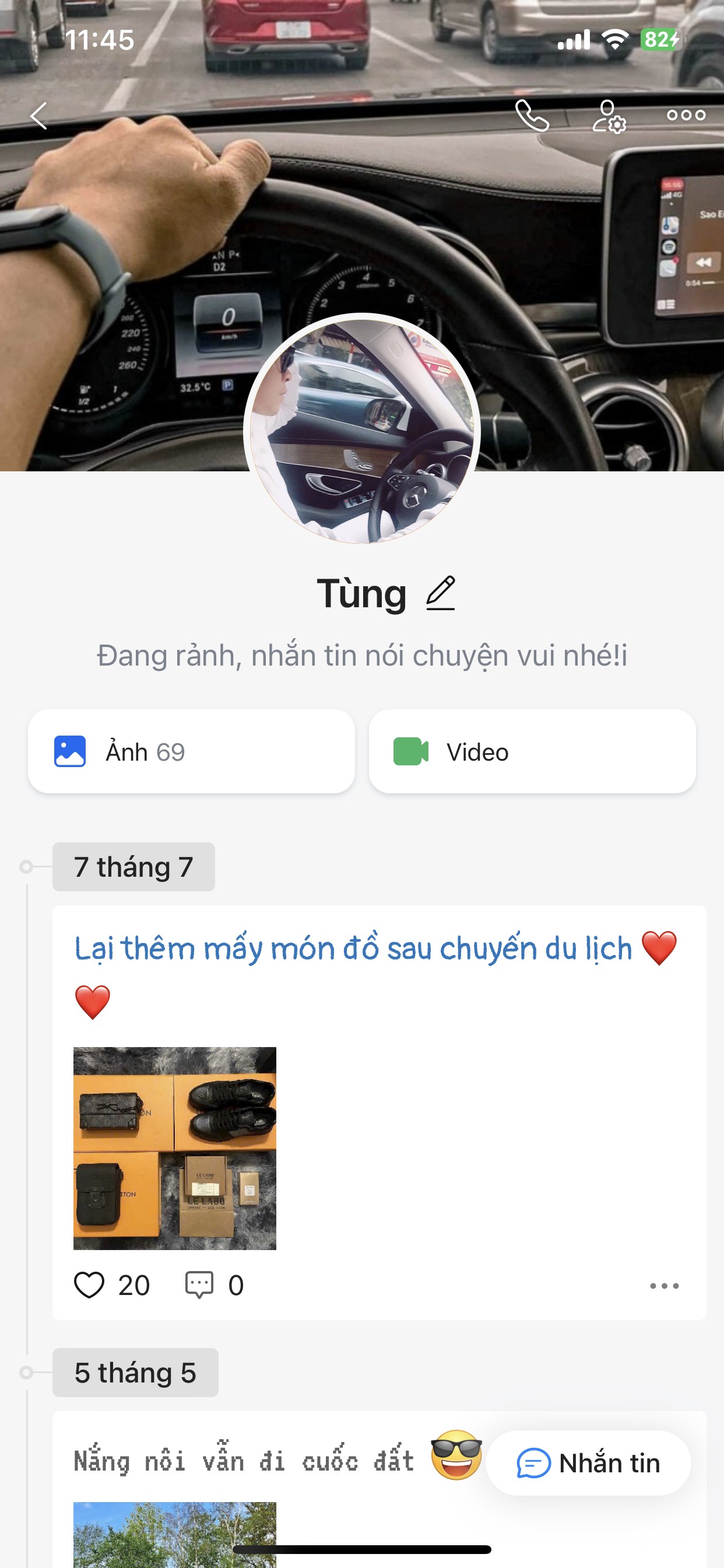This screenshot has width=724, height=1568.
Task: View Tùng's round profile picture
Action: 362,429
